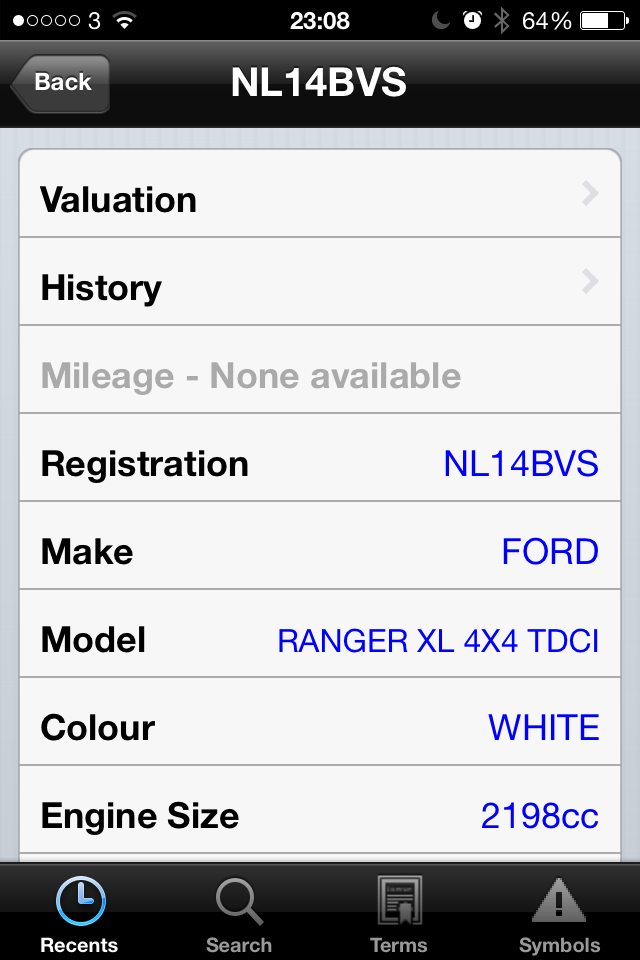Open the Valuation row
The height and width of the screenshot is (960, 640).
320,199
